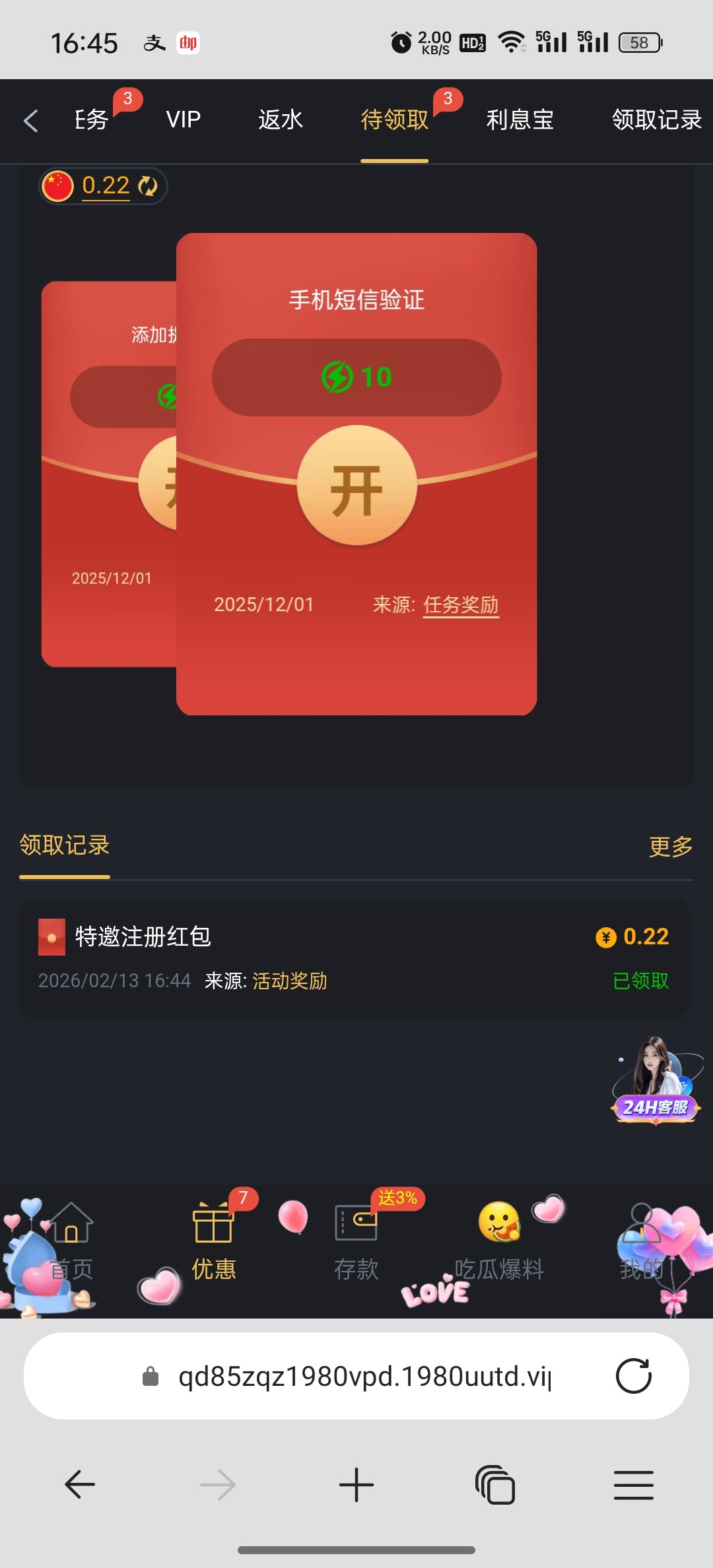This screenshot has width=713, height=1568.
Task: Tap the browser address bar
Action: pos(363,1377)
